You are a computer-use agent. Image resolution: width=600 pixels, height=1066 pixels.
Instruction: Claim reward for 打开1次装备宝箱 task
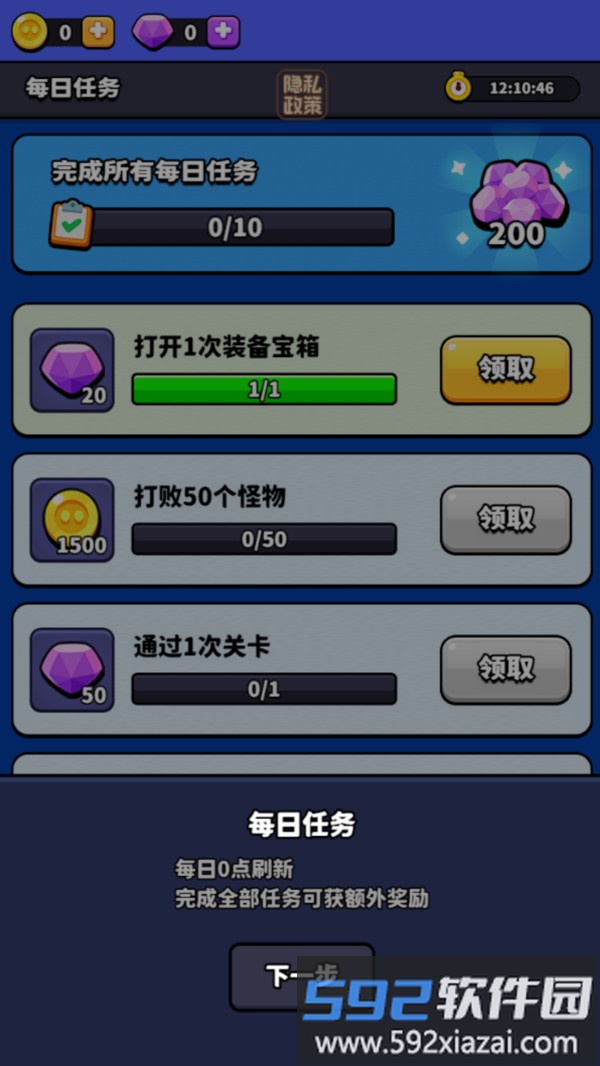(x=505, y=369)
